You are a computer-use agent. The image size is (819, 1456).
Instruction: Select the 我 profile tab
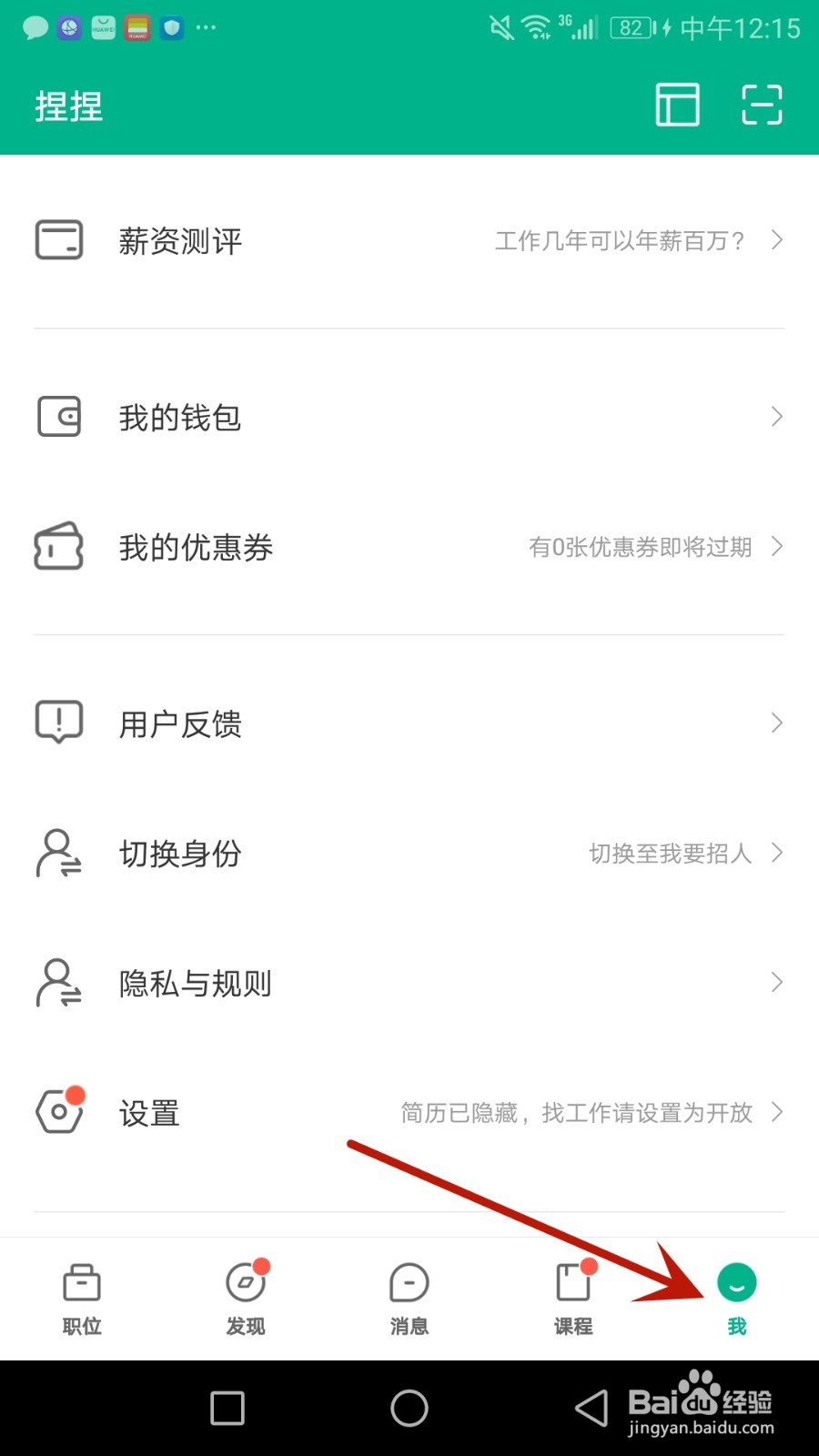coord(737,1299)
